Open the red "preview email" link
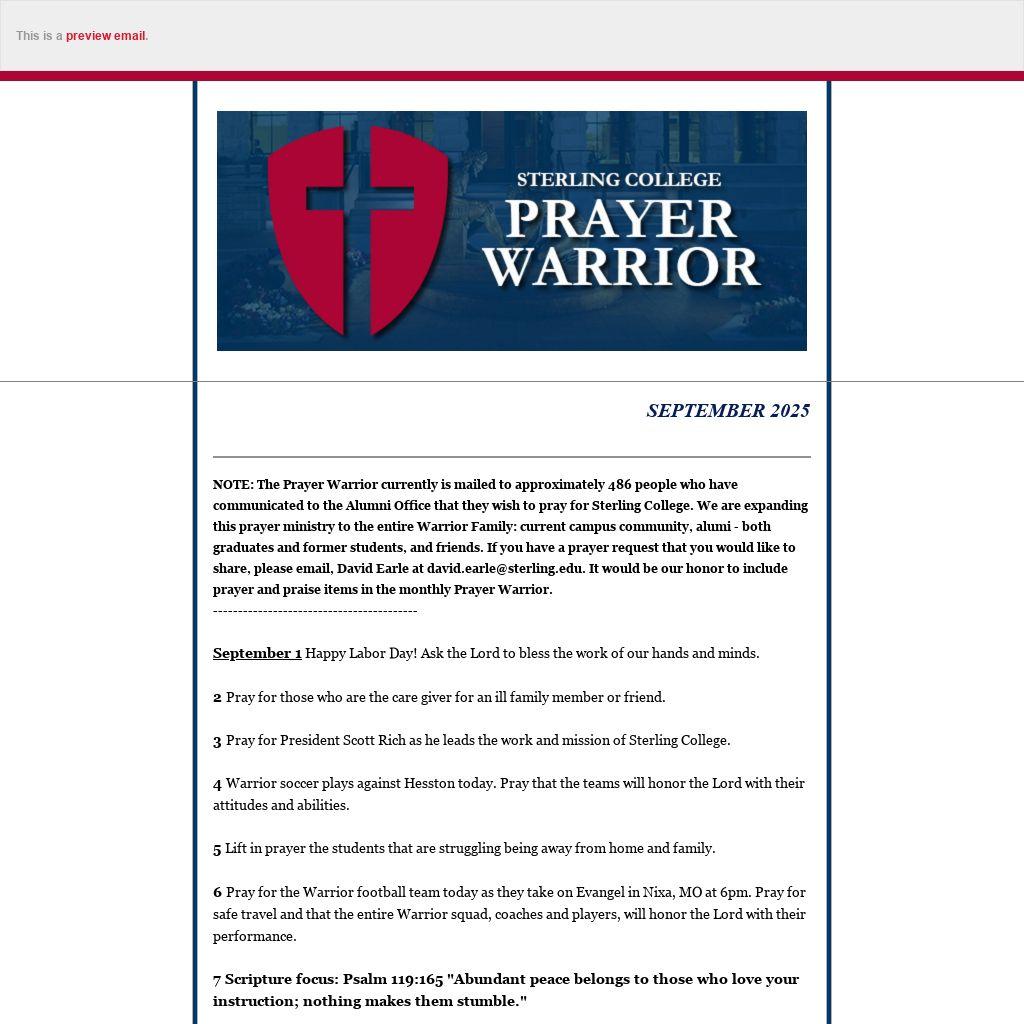Screen dimensions: 1024x1024 tap(105, 36)
